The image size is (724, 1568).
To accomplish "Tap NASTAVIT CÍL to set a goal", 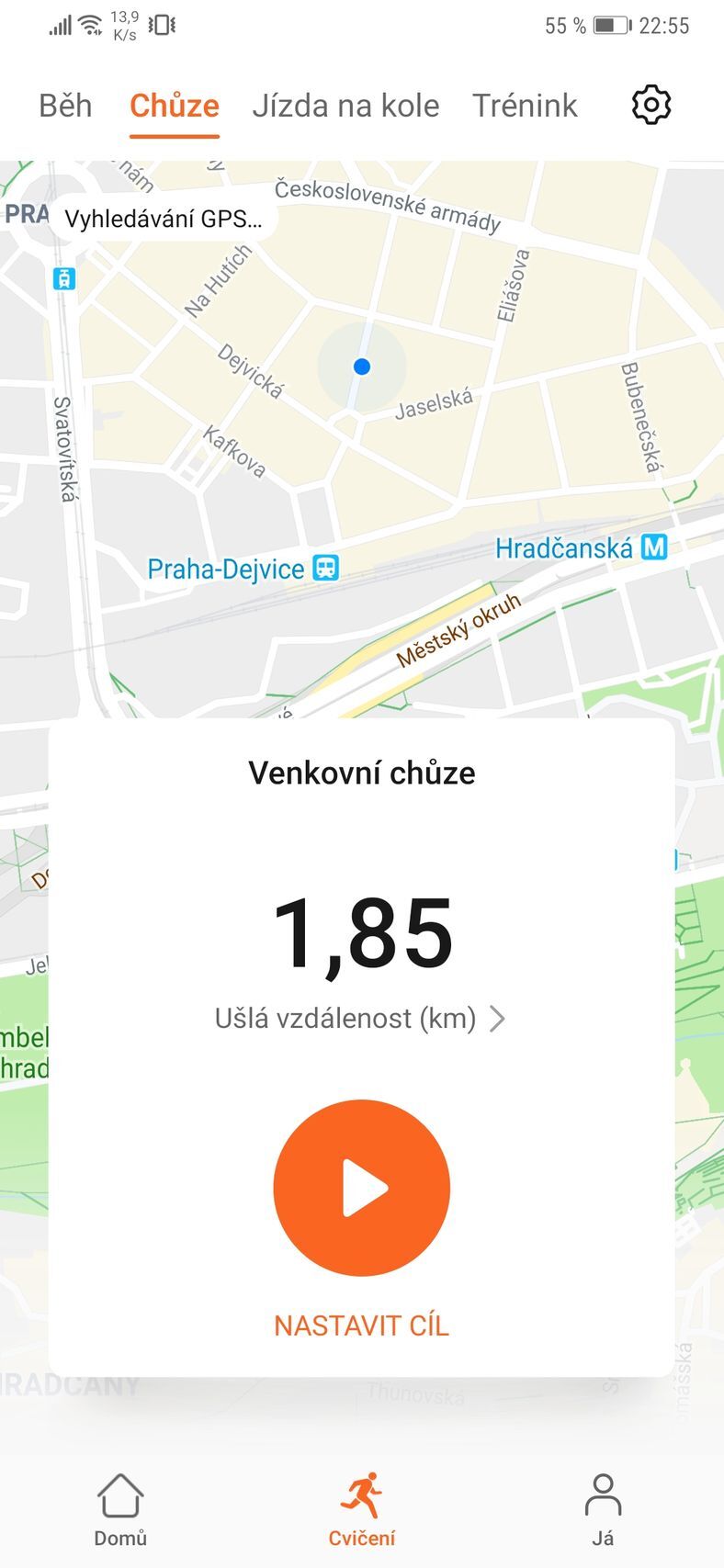I will tap(361, 1325).
